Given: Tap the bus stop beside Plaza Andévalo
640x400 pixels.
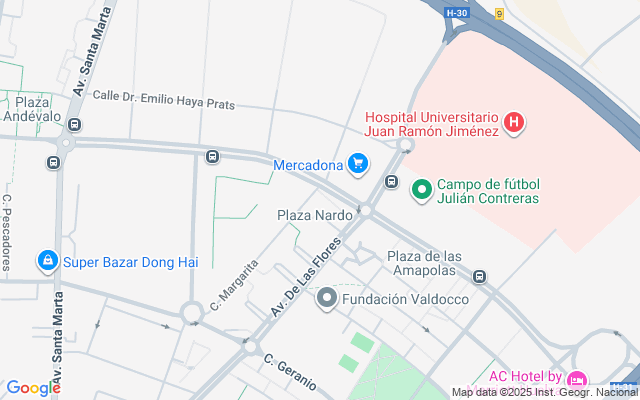Looking at the screenshot, I should pos(75,124).
